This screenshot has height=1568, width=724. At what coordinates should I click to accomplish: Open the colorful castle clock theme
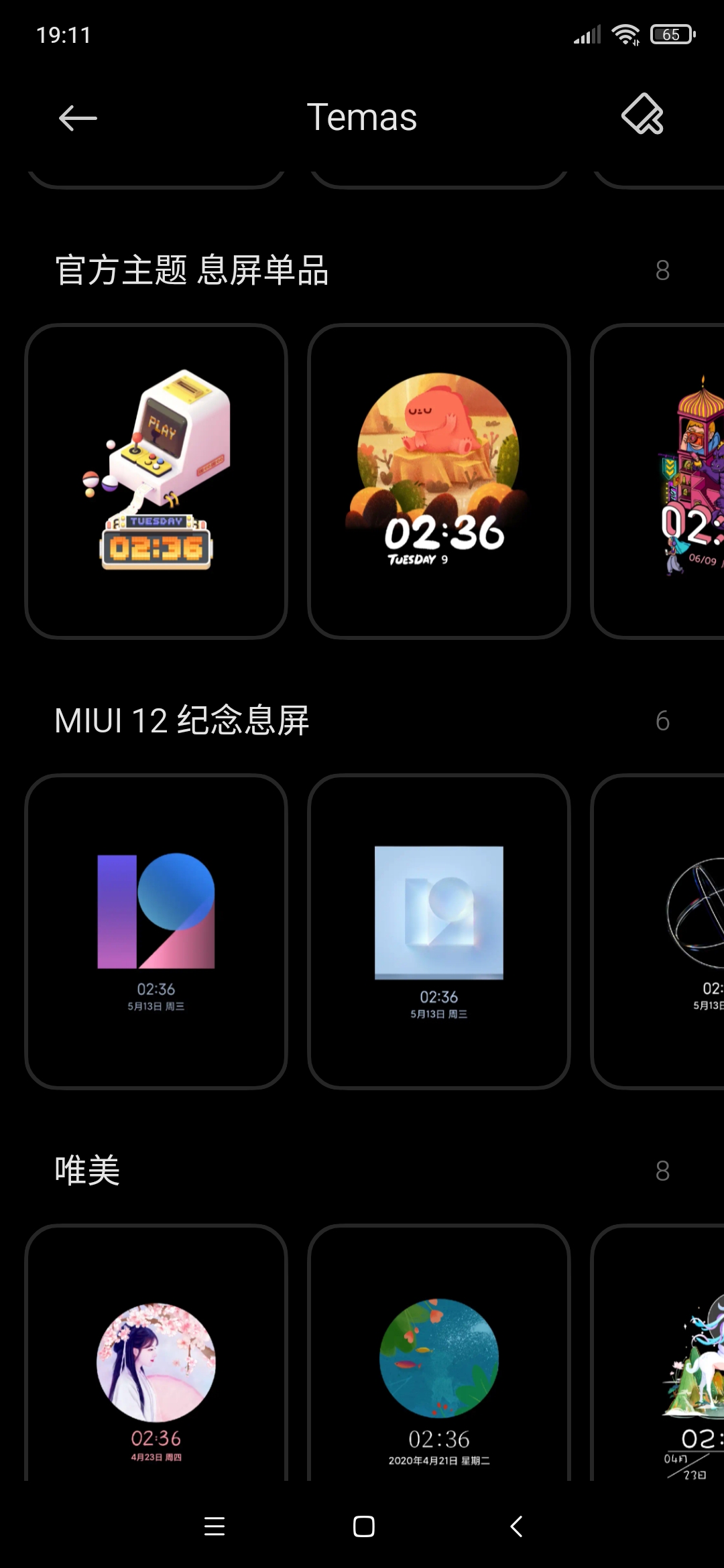click(x=658, y=481)
